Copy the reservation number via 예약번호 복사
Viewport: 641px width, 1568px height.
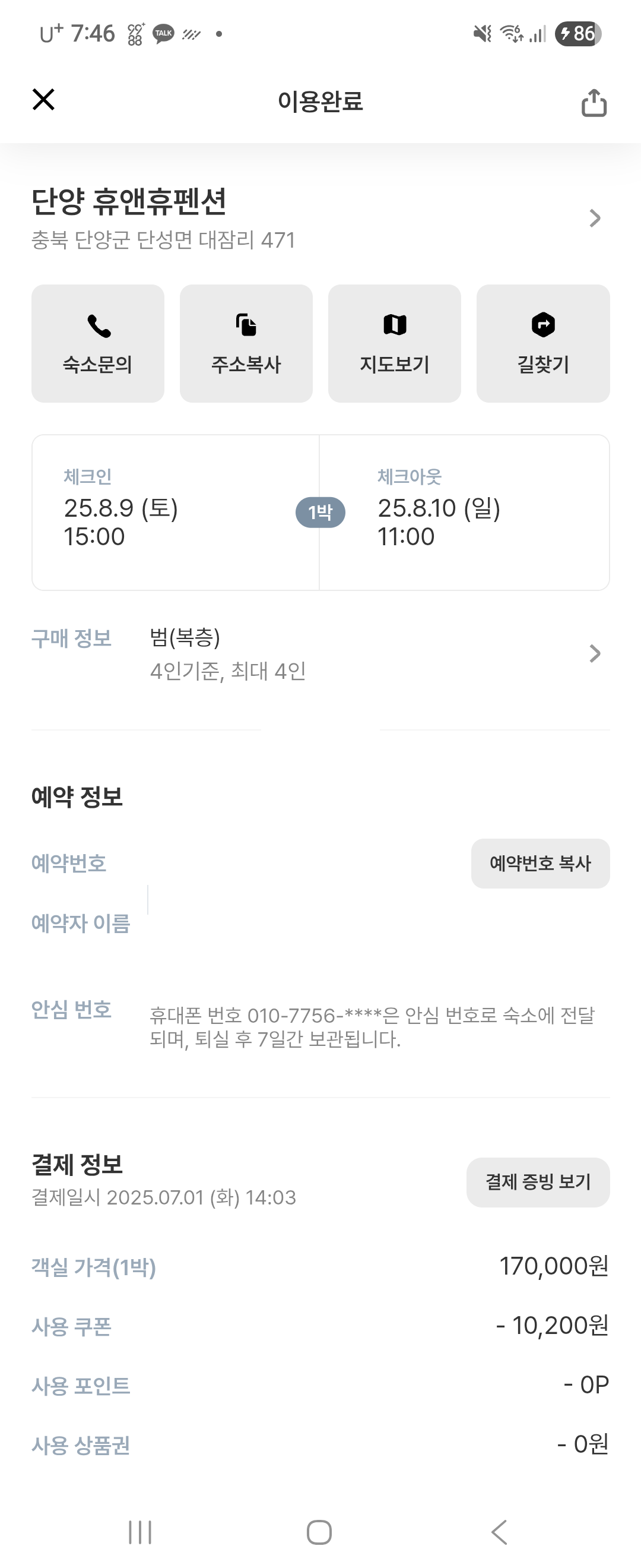(540, 863)
